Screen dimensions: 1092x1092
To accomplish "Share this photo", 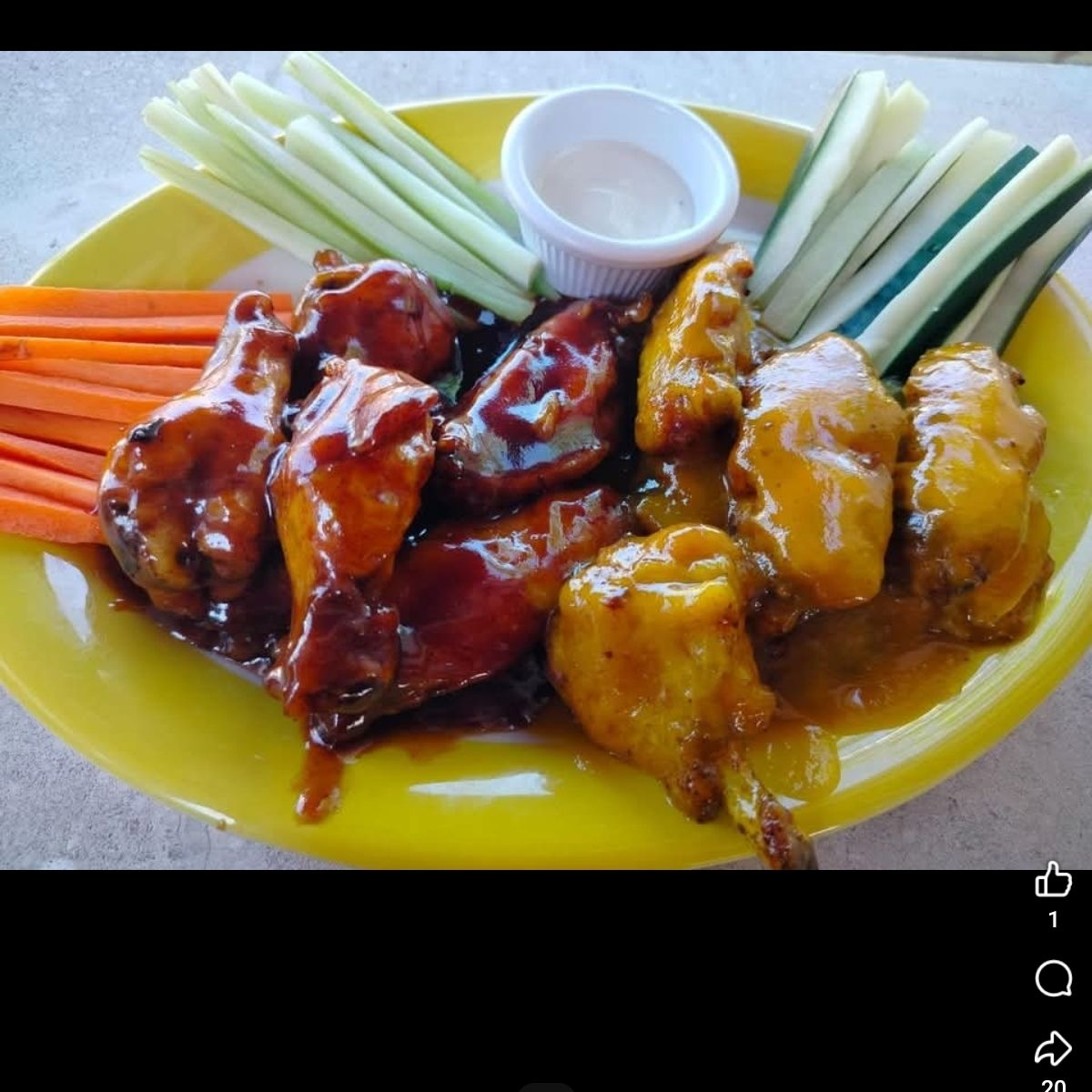I will pos(1053,1049).
